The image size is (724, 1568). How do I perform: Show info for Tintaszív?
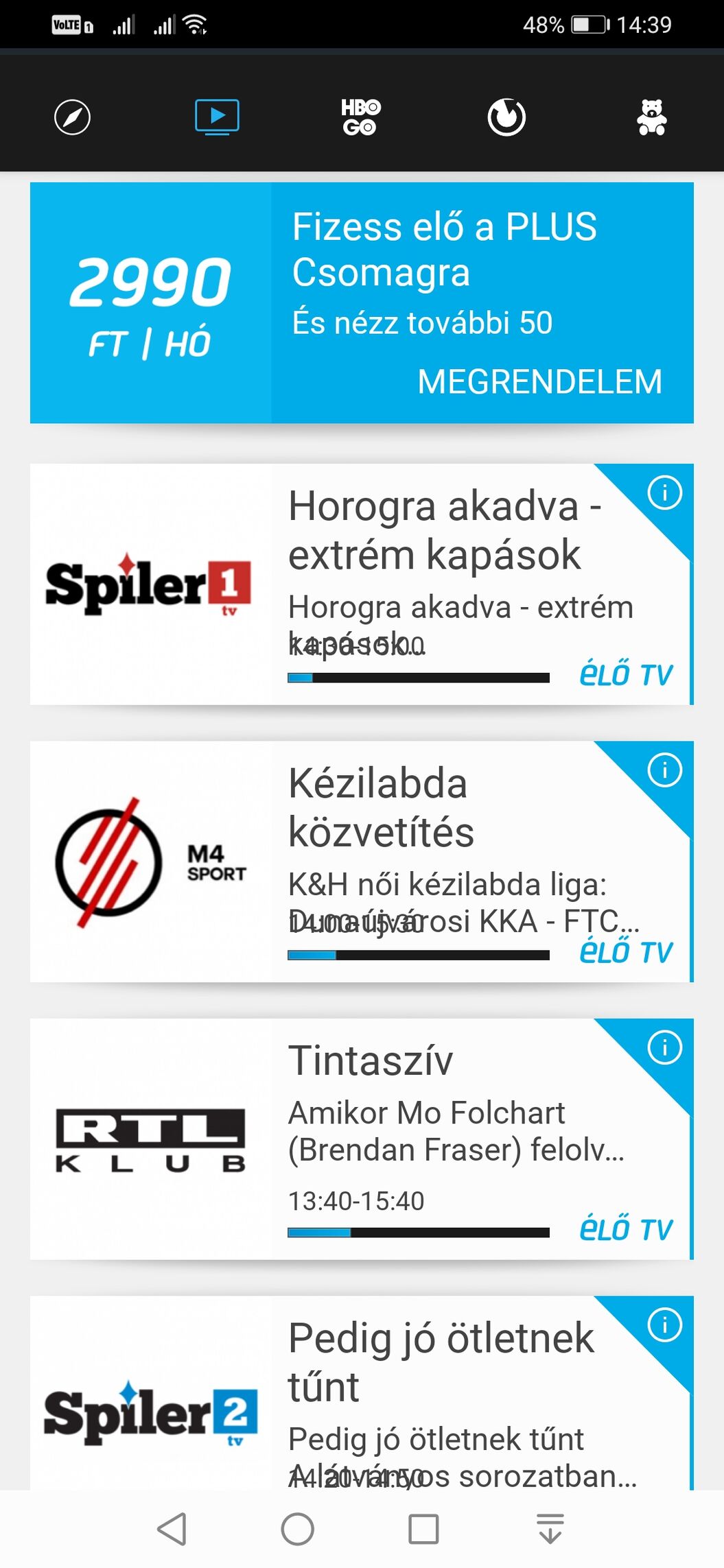pos(664,1047)
